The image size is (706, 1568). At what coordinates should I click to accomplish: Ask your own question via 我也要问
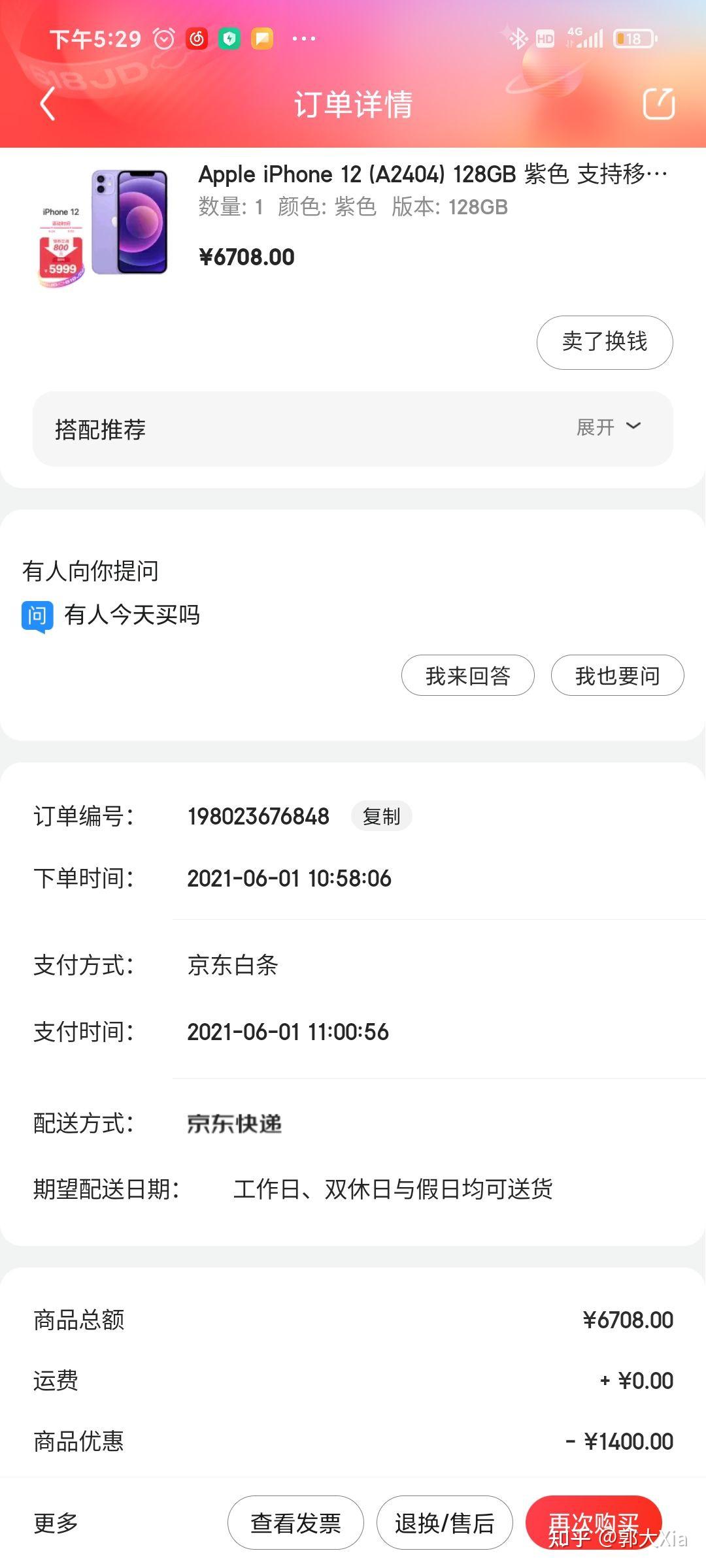tap(617, 676)
